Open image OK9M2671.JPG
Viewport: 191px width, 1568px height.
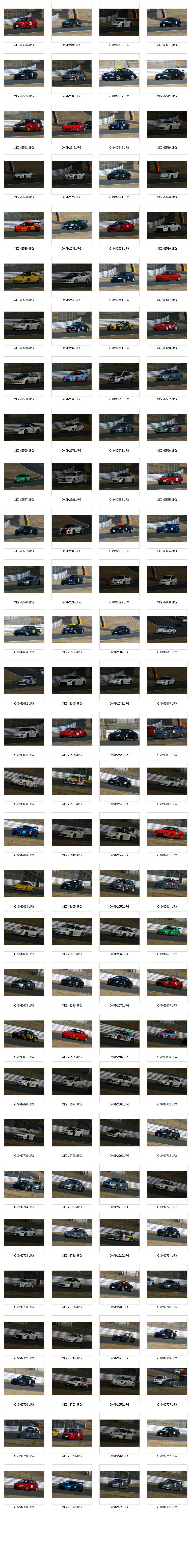coord(167,931)
